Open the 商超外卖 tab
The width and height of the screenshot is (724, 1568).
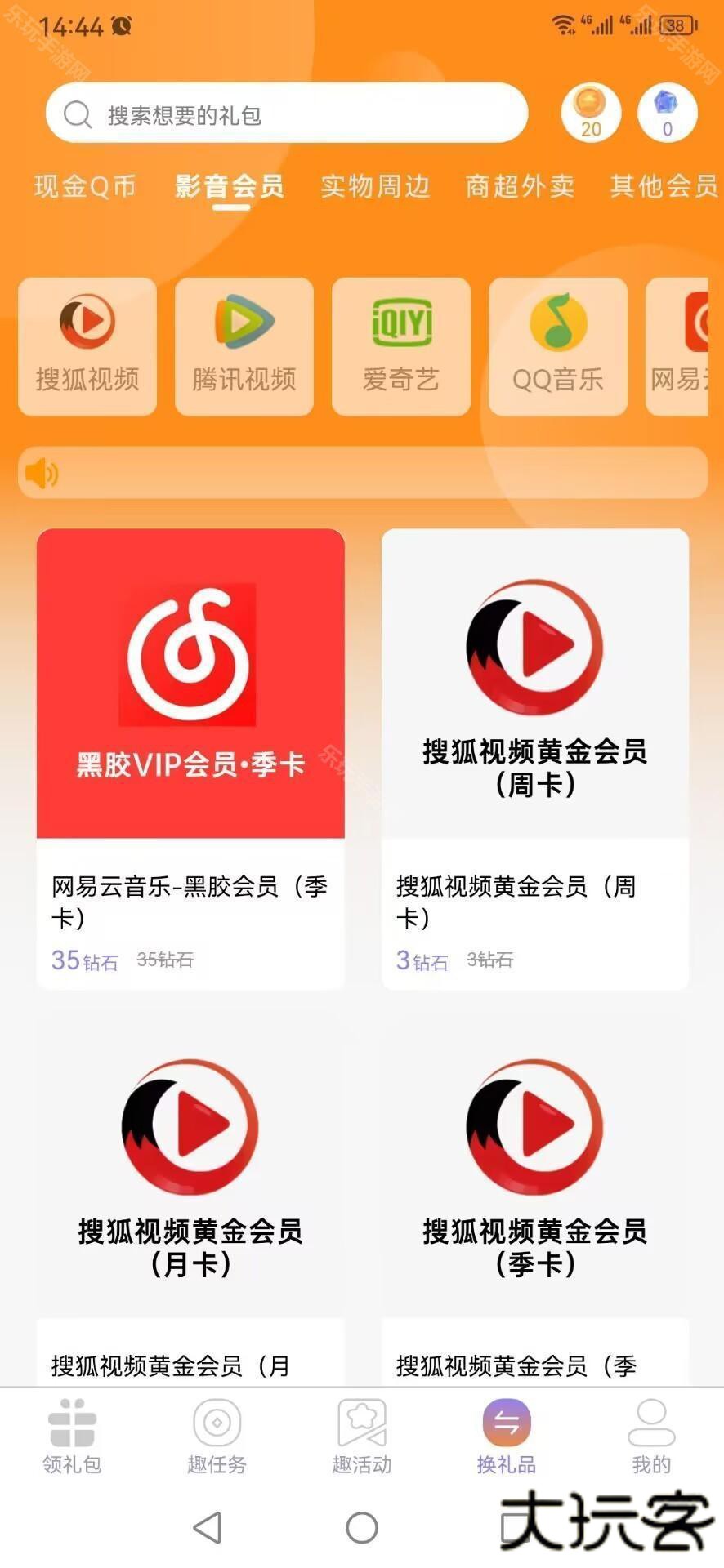pyautogui.click(x=520, y=186)
